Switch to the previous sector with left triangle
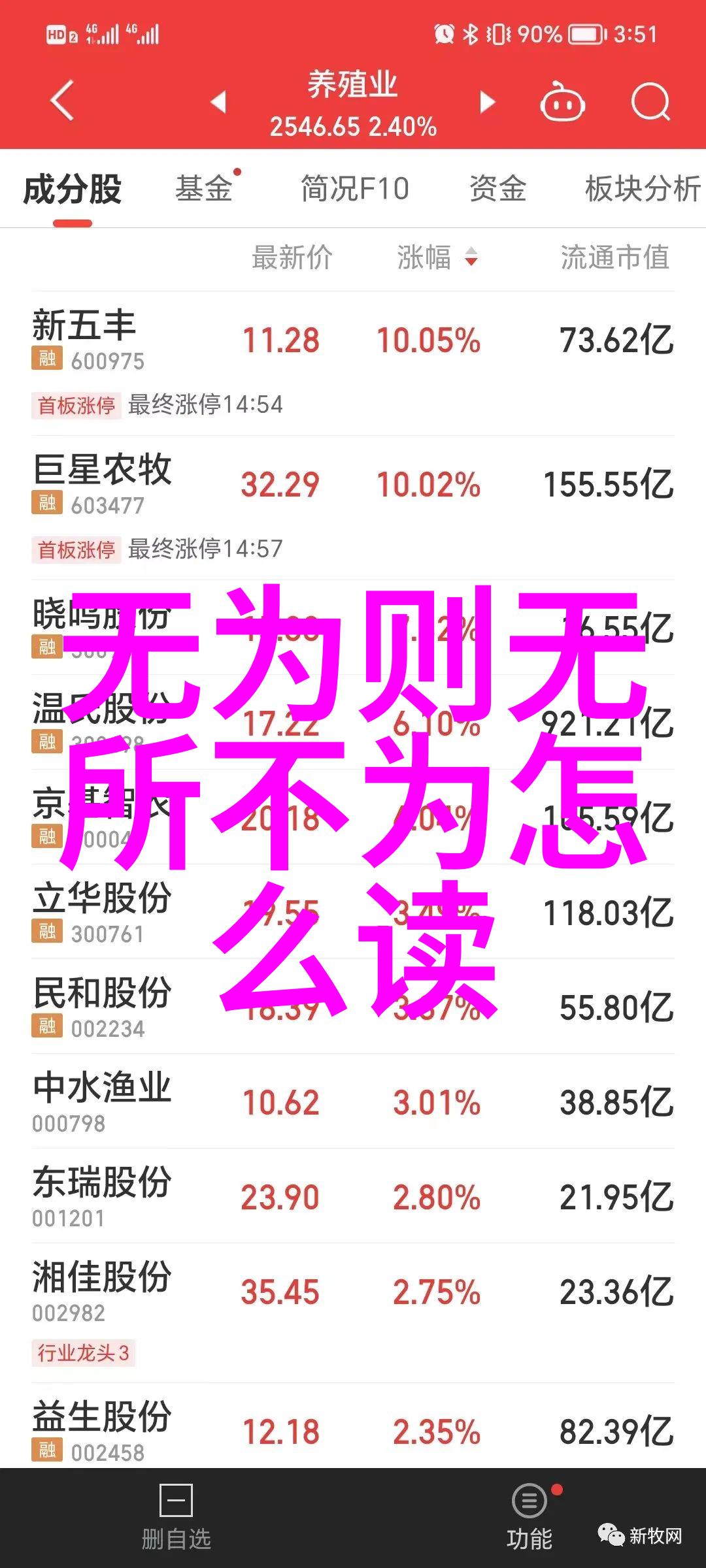The image size is (706, 1568). point(218,102)
